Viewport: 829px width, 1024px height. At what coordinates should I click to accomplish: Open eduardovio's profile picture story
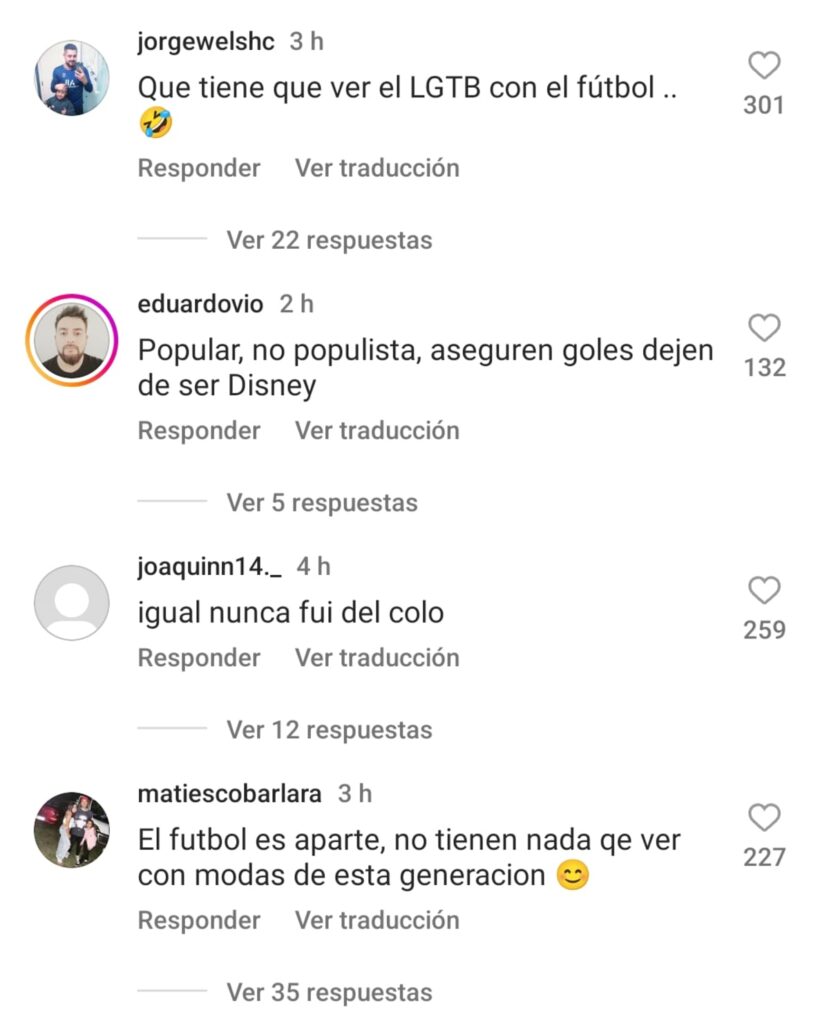pos(72,341)
